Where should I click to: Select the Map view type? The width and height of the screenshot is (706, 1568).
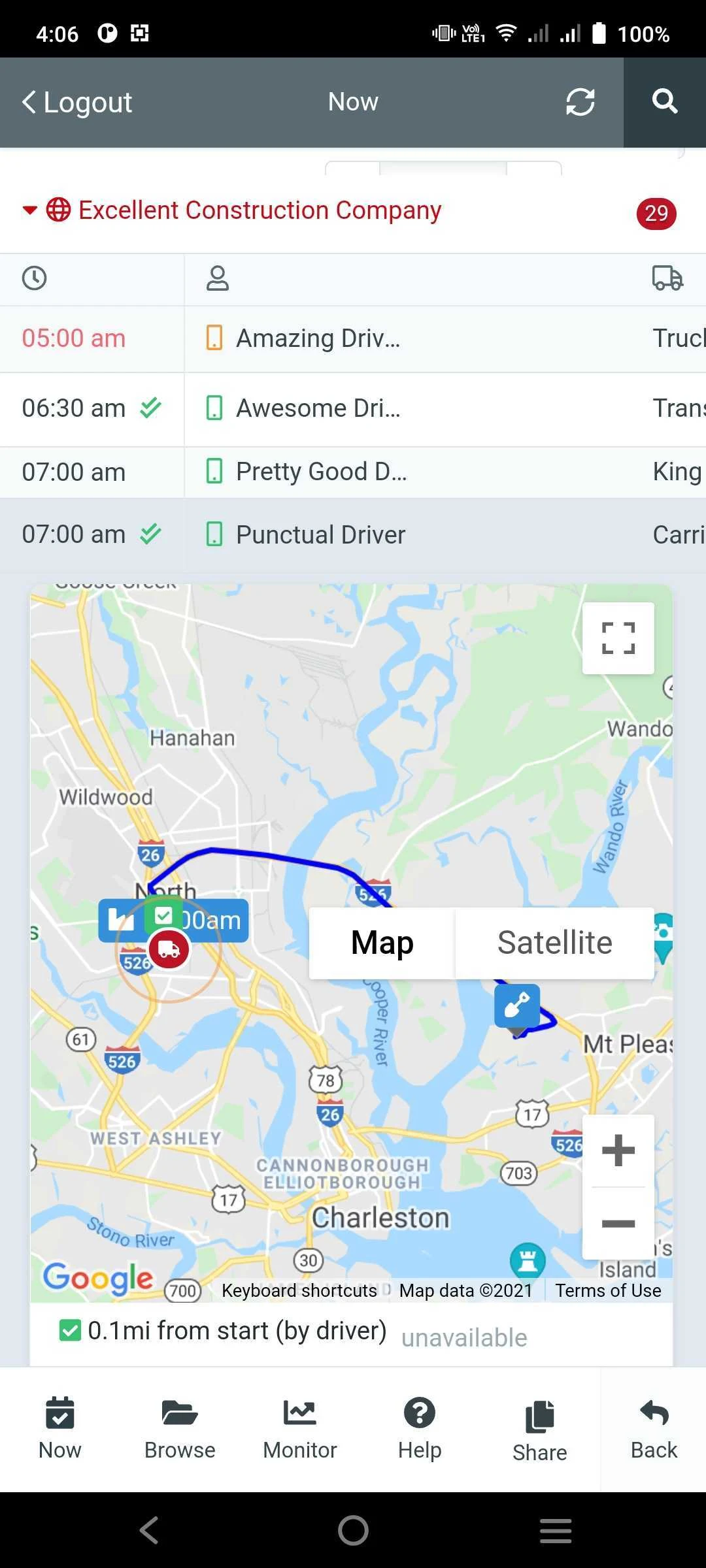tap(382, 943)
